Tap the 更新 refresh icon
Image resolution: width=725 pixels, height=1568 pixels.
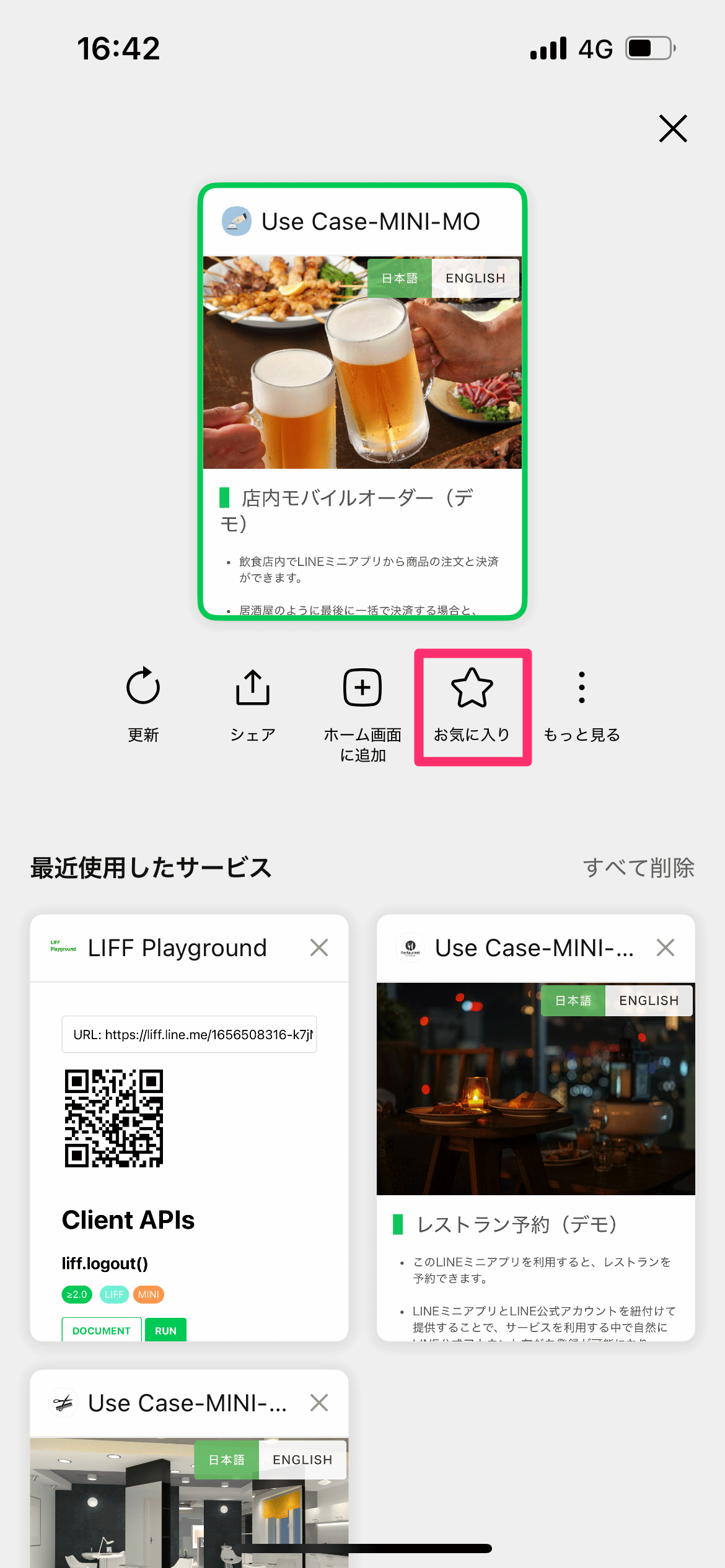tap(143, 687)
